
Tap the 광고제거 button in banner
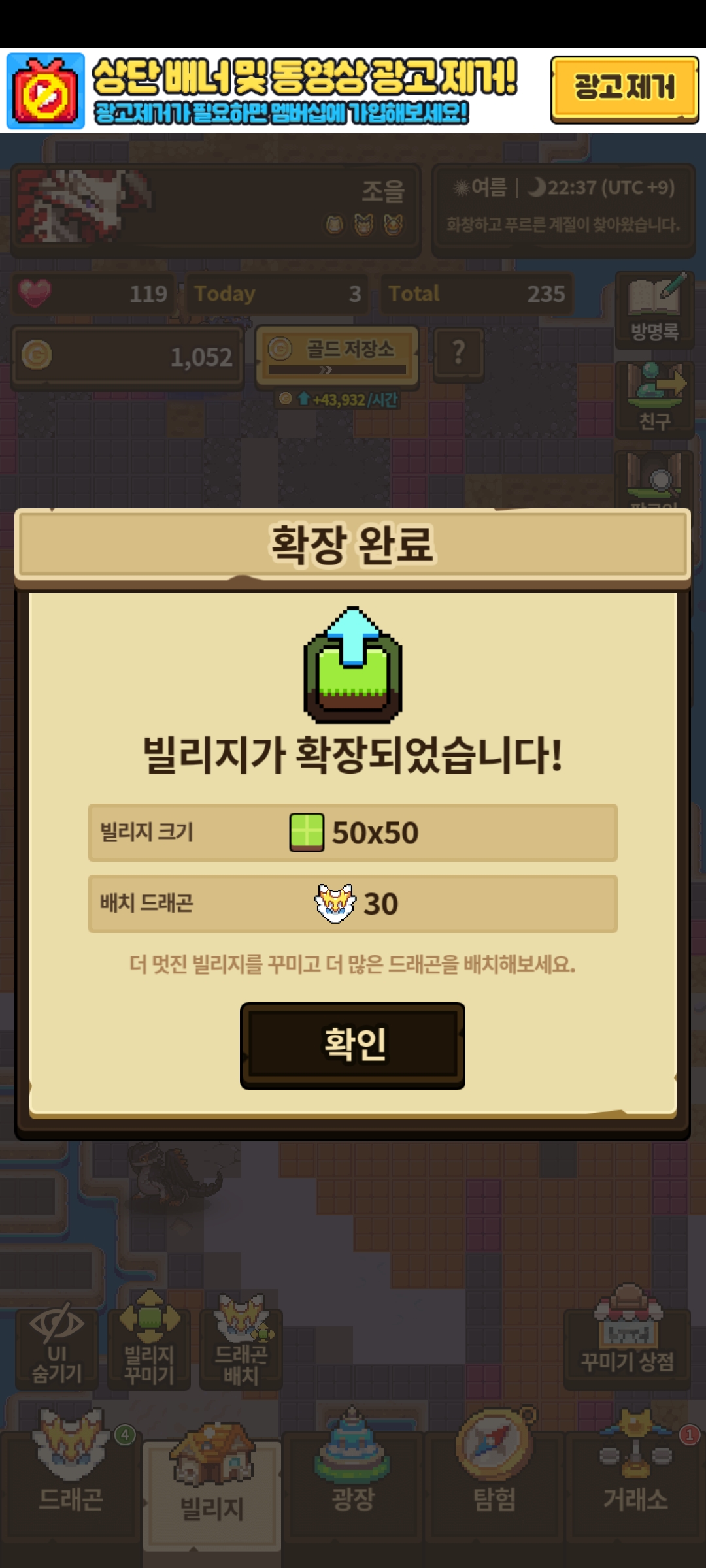pyautogui.click(x=624, y=88)
